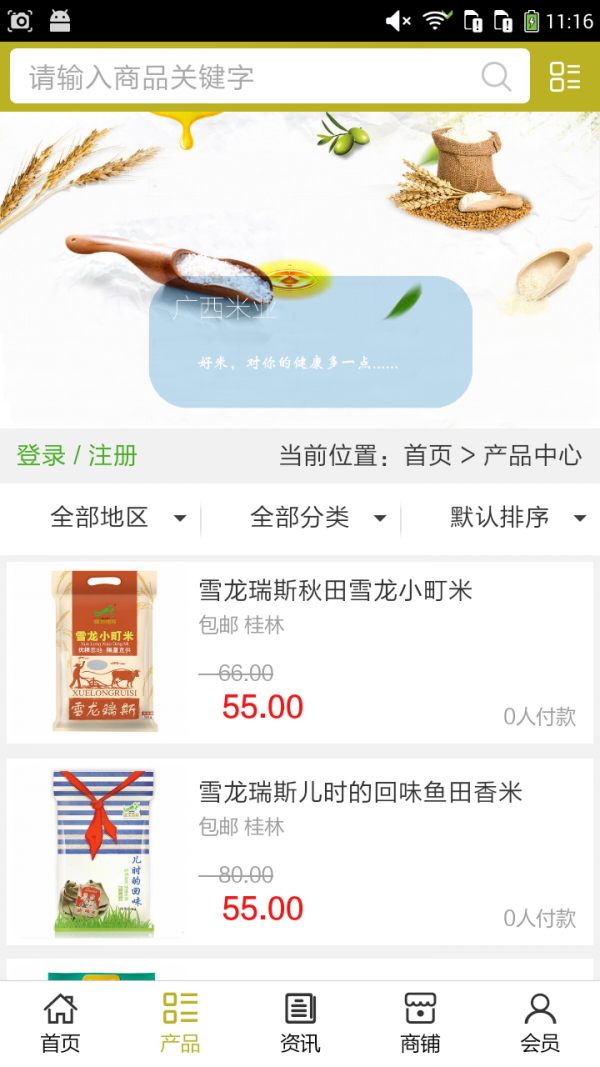Open the 会员 member tab
The image size is (600, 1067).
click(540, 1022)
